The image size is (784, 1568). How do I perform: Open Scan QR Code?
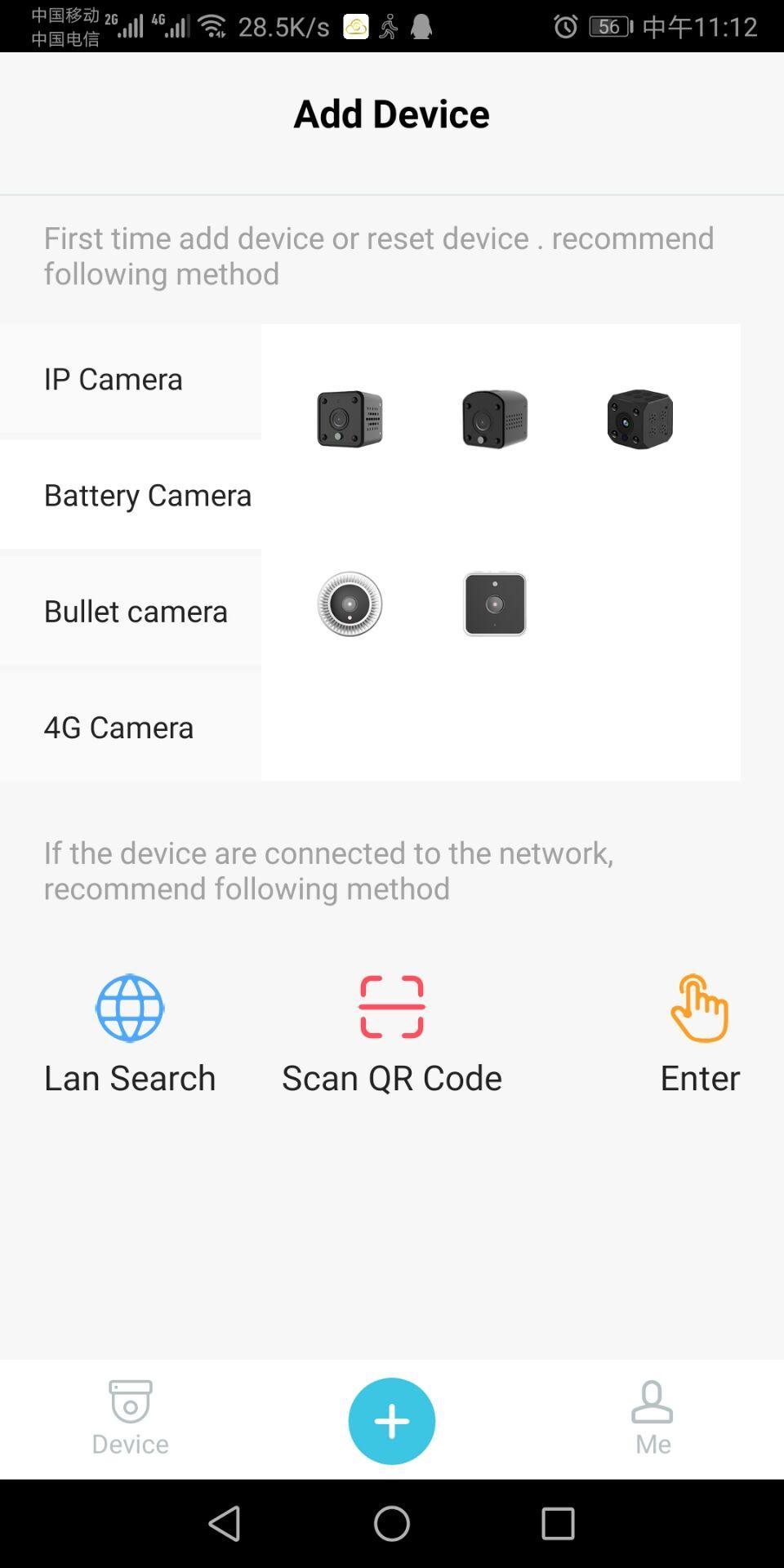(392, 1033)
